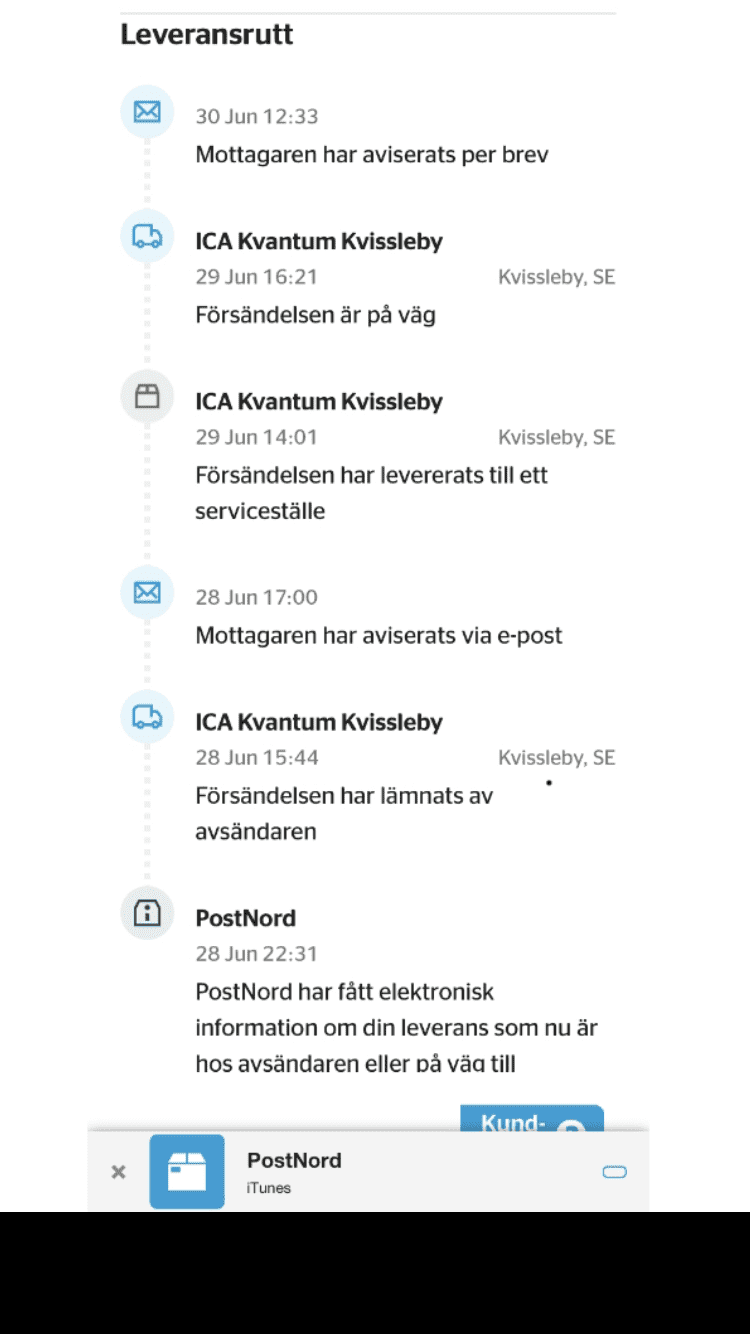This screenshot has height=1334, width=750.
Task: Open the PostNord iTunes app banner
Action: pyautogui.click(x=368, y=1171)
